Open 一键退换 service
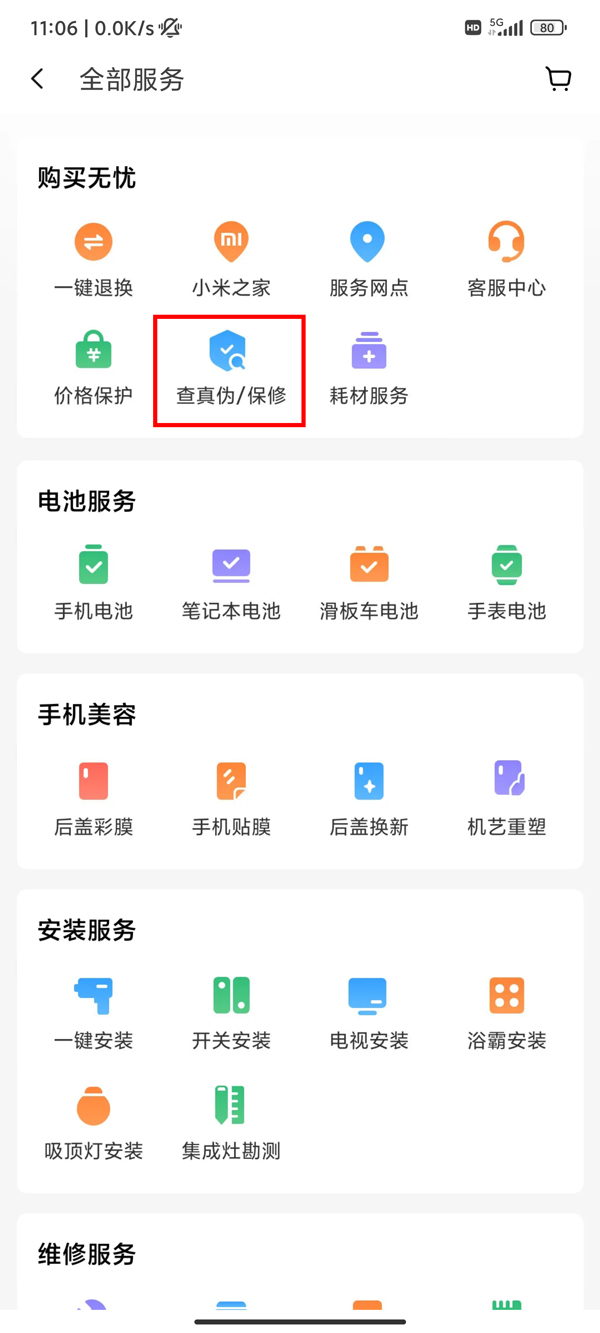The height and width of the screenshot is (1333, 600). tap(93, 260)
